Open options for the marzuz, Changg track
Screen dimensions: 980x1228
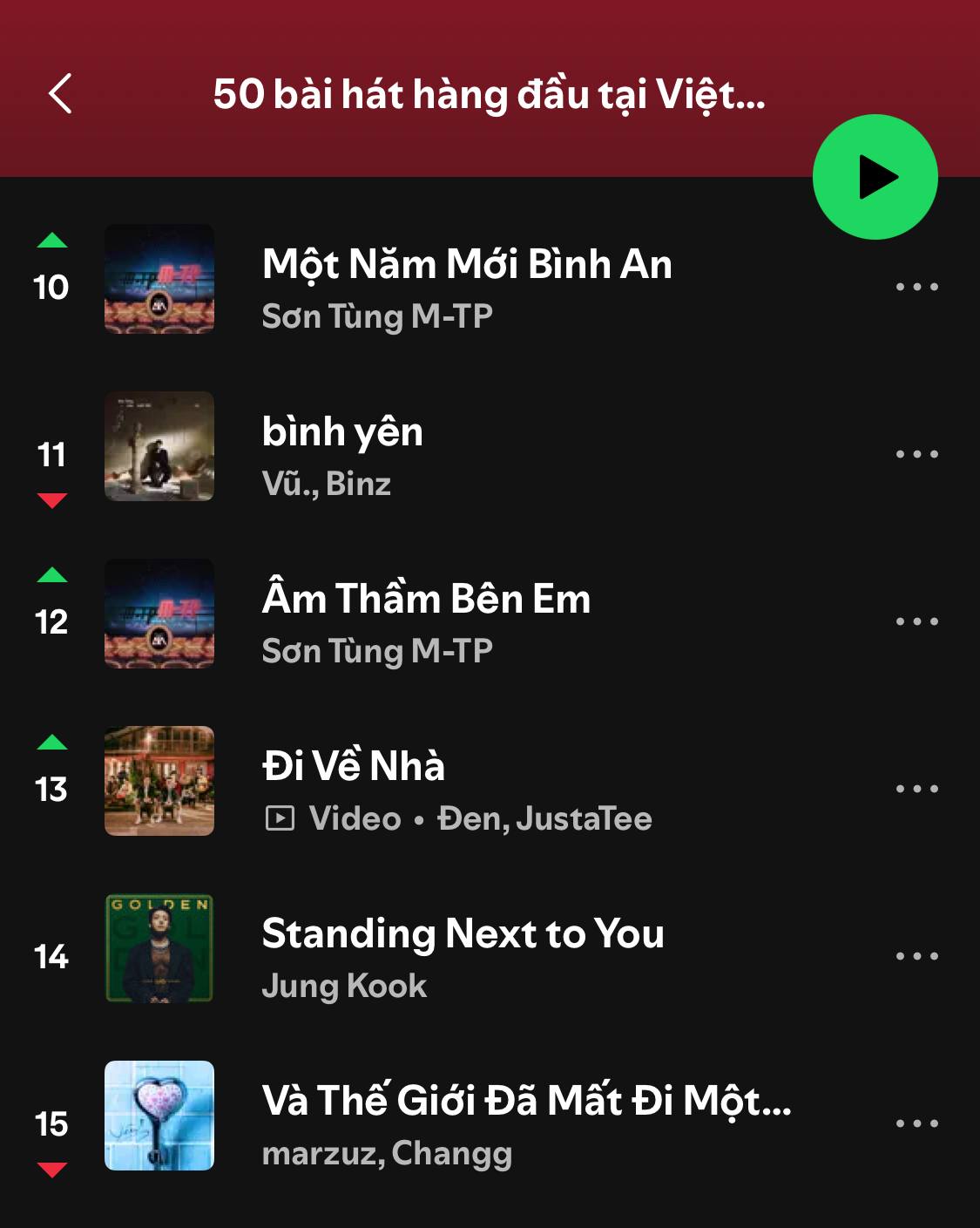(x=917, y=1123)
